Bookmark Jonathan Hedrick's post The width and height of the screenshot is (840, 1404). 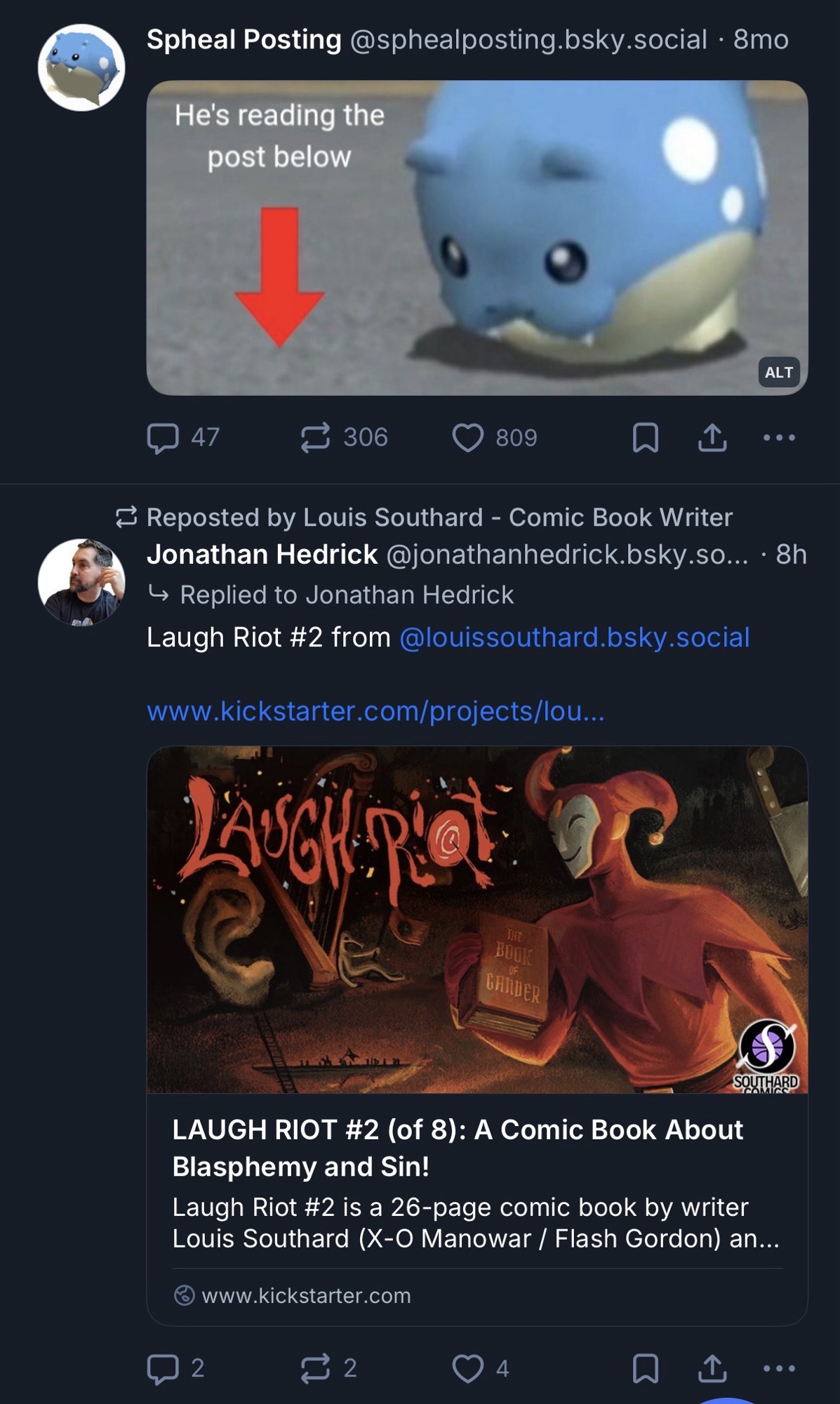coord(645,1368)
